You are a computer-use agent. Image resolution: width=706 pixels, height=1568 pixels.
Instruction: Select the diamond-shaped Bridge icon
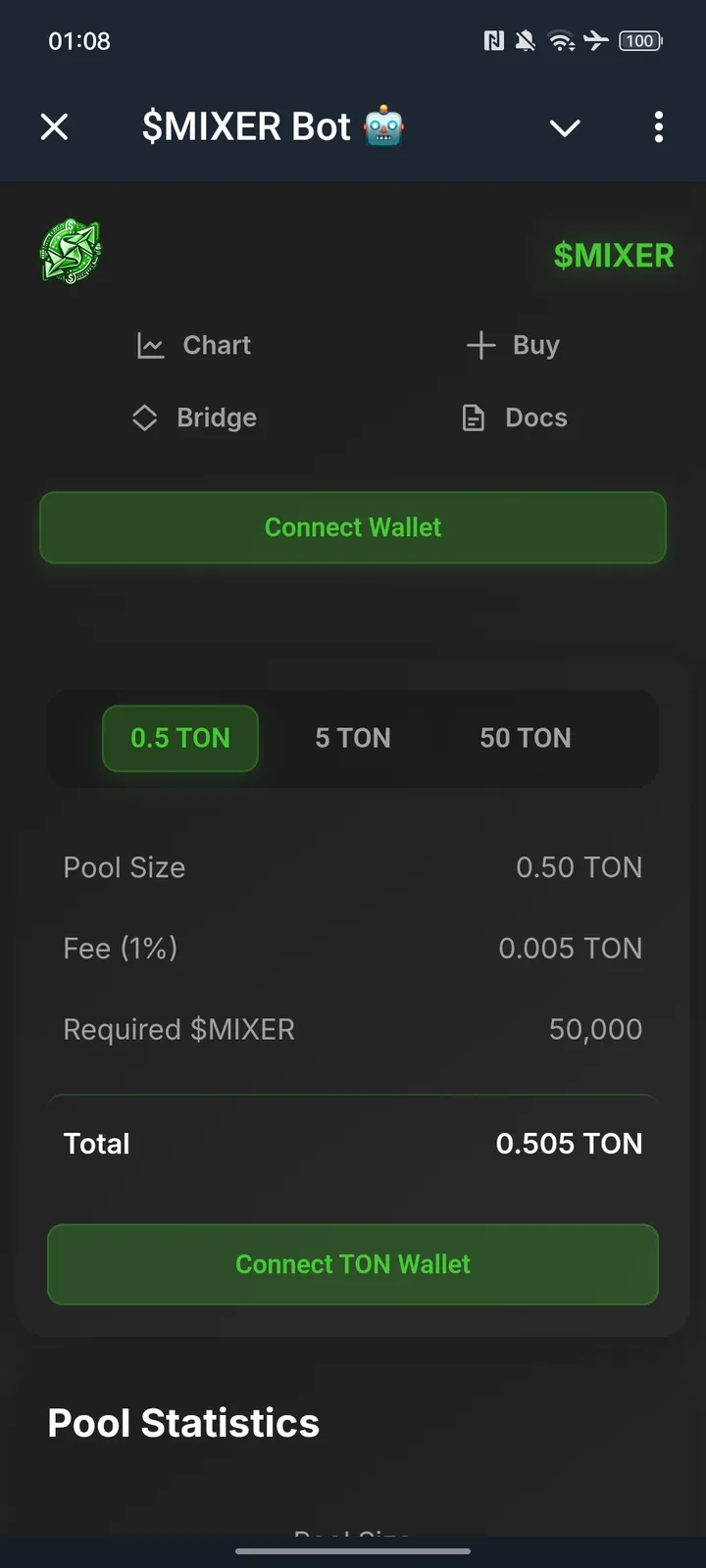click(144, 417)
